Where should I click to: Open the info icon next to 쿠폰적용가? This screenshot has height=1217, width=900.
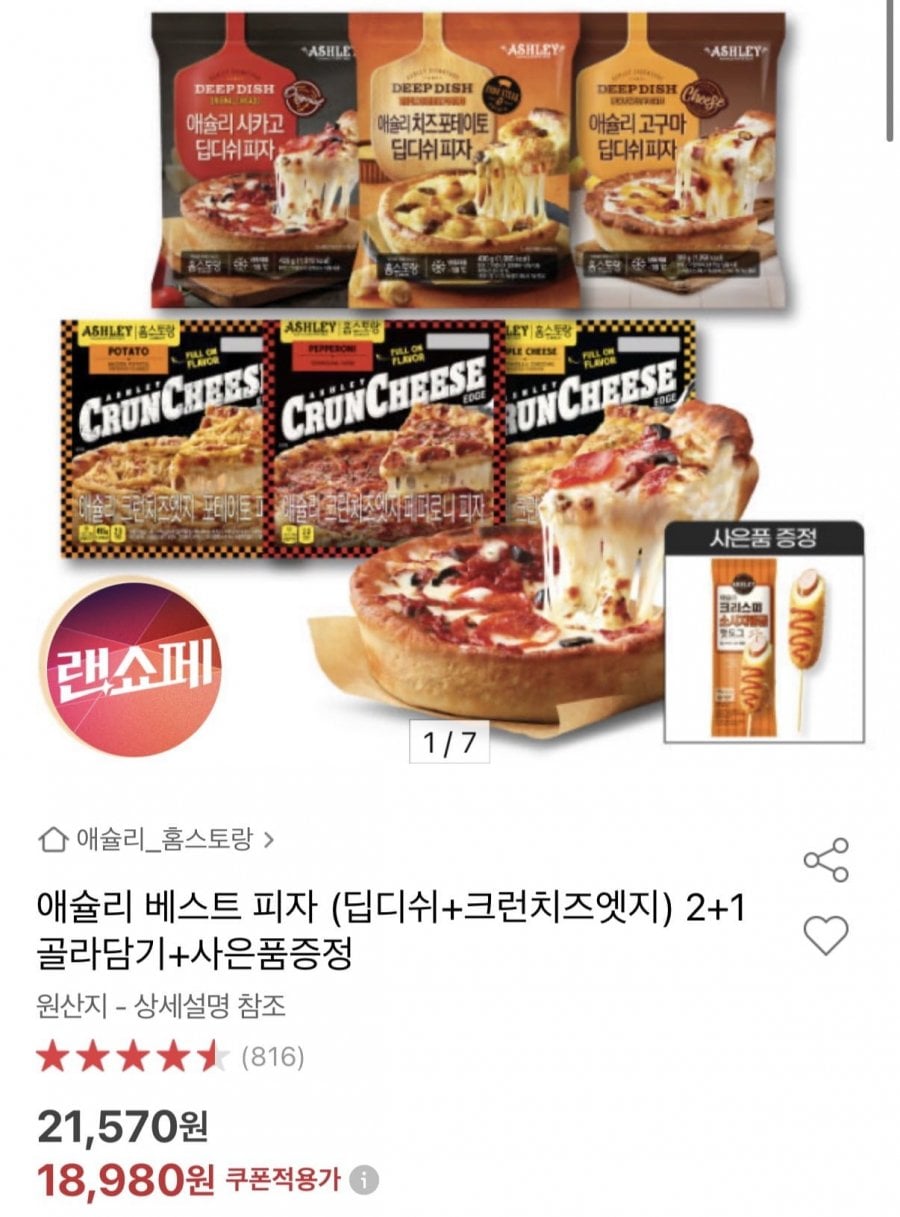coord(366,1180)
